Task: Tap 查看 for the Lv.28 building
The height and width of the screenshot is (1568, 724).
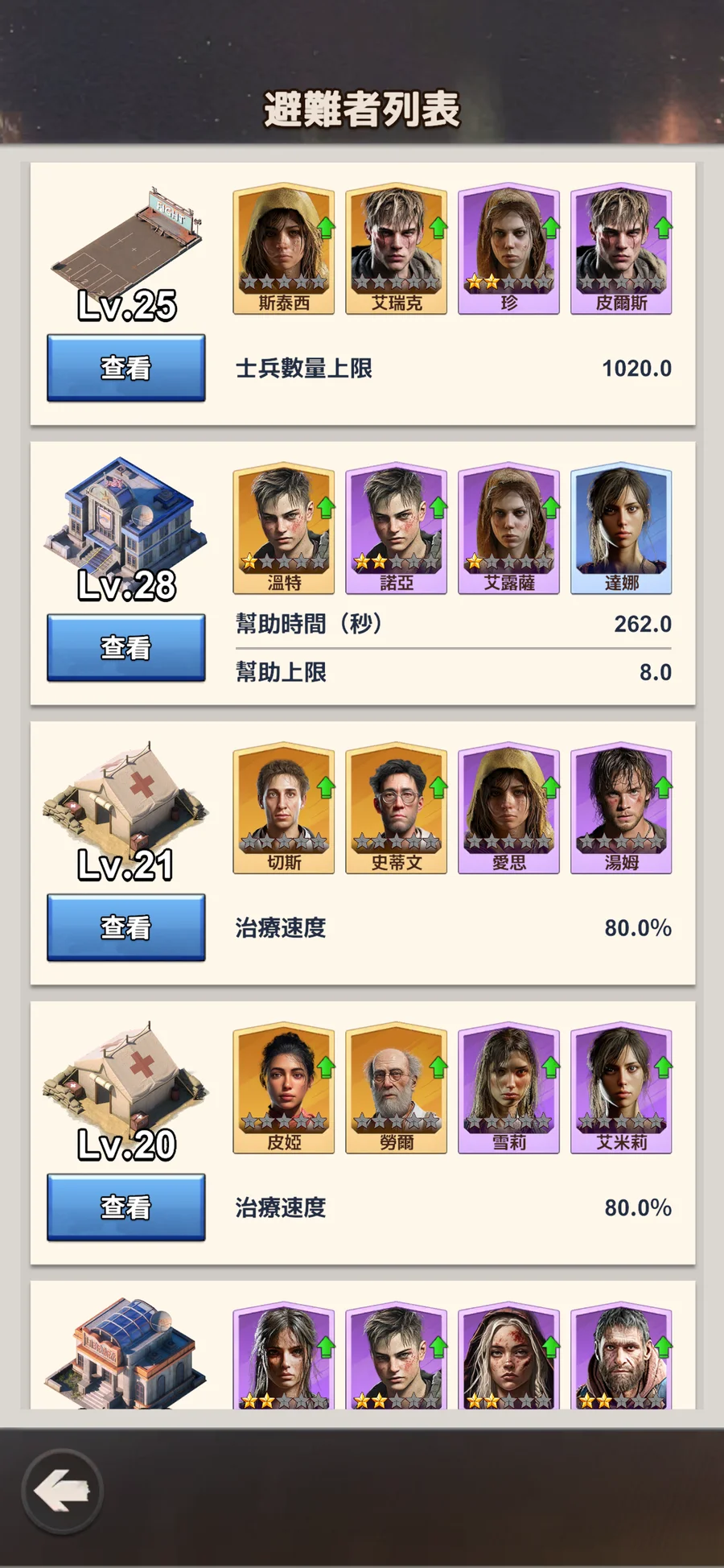Action: (x=126, y=647)
